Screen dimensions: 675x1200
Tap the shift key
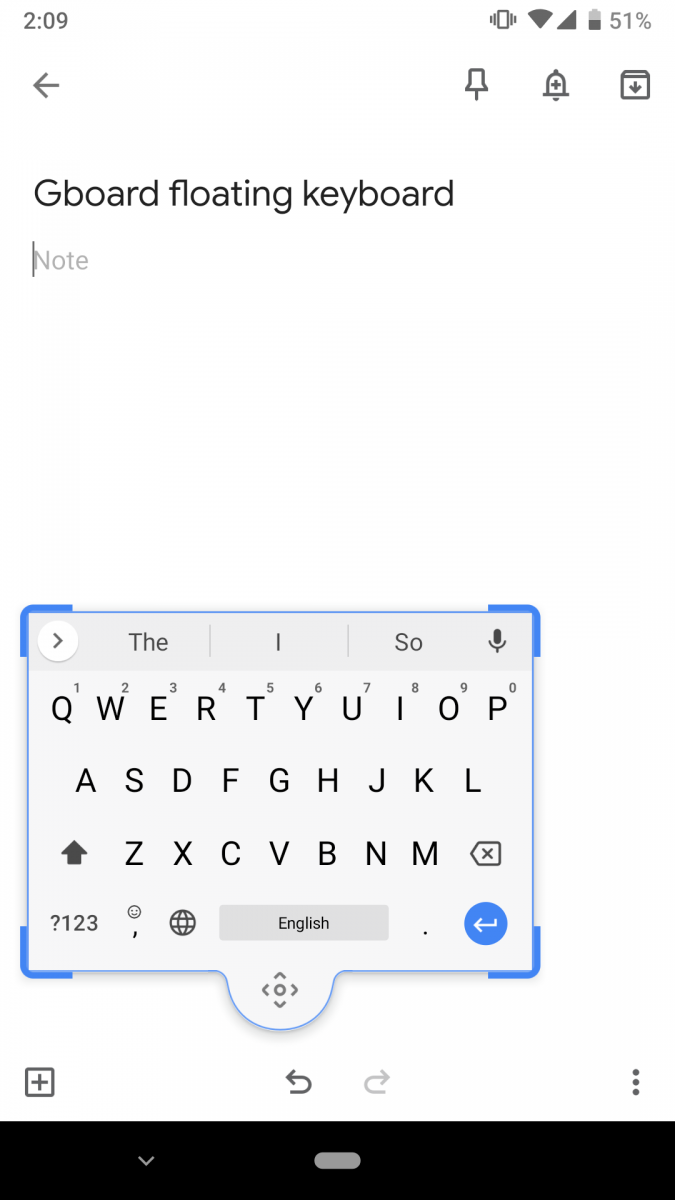tap(75, 853)
